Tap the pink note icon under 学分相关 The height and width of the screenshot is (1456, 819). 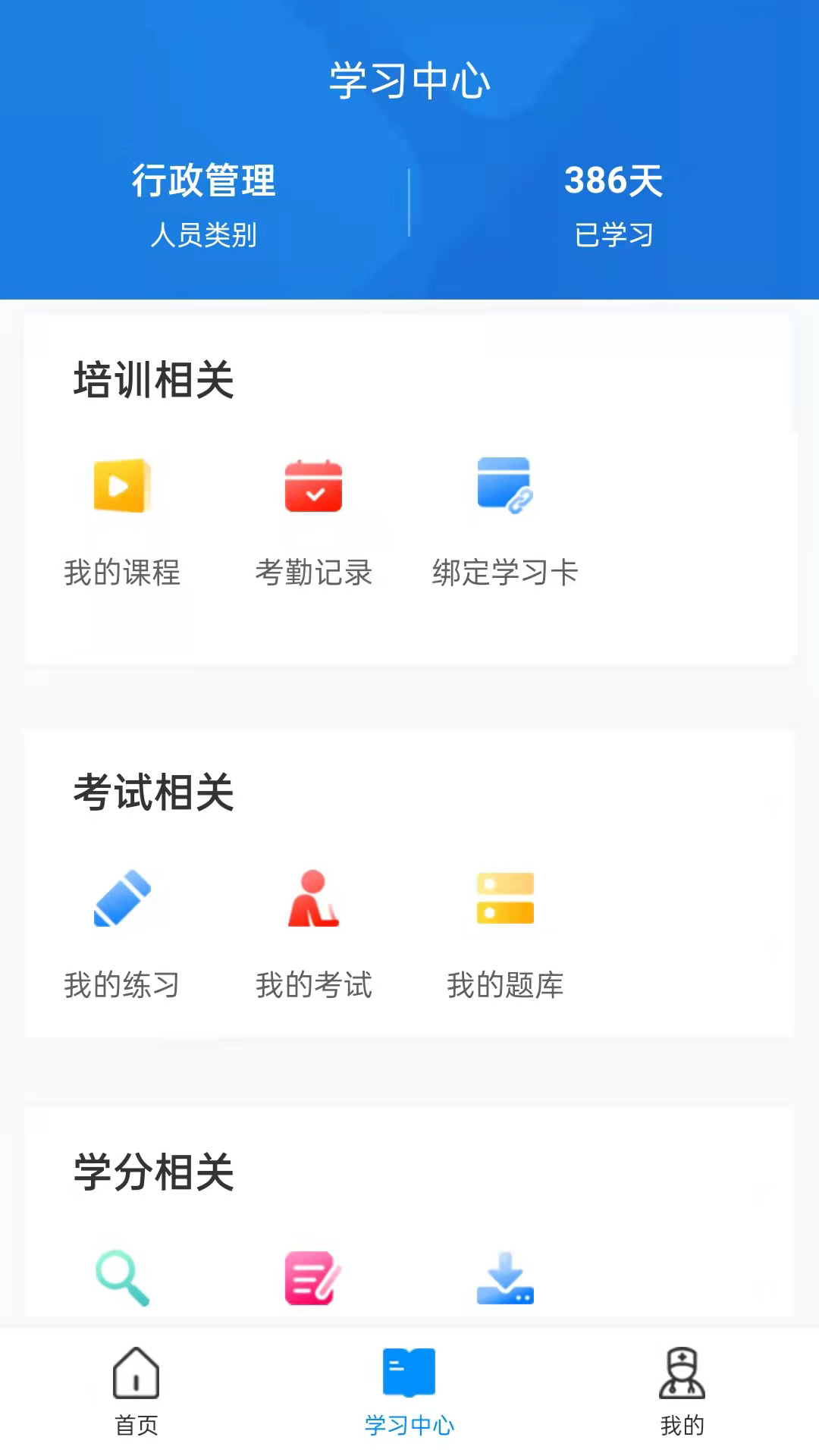312,1278
